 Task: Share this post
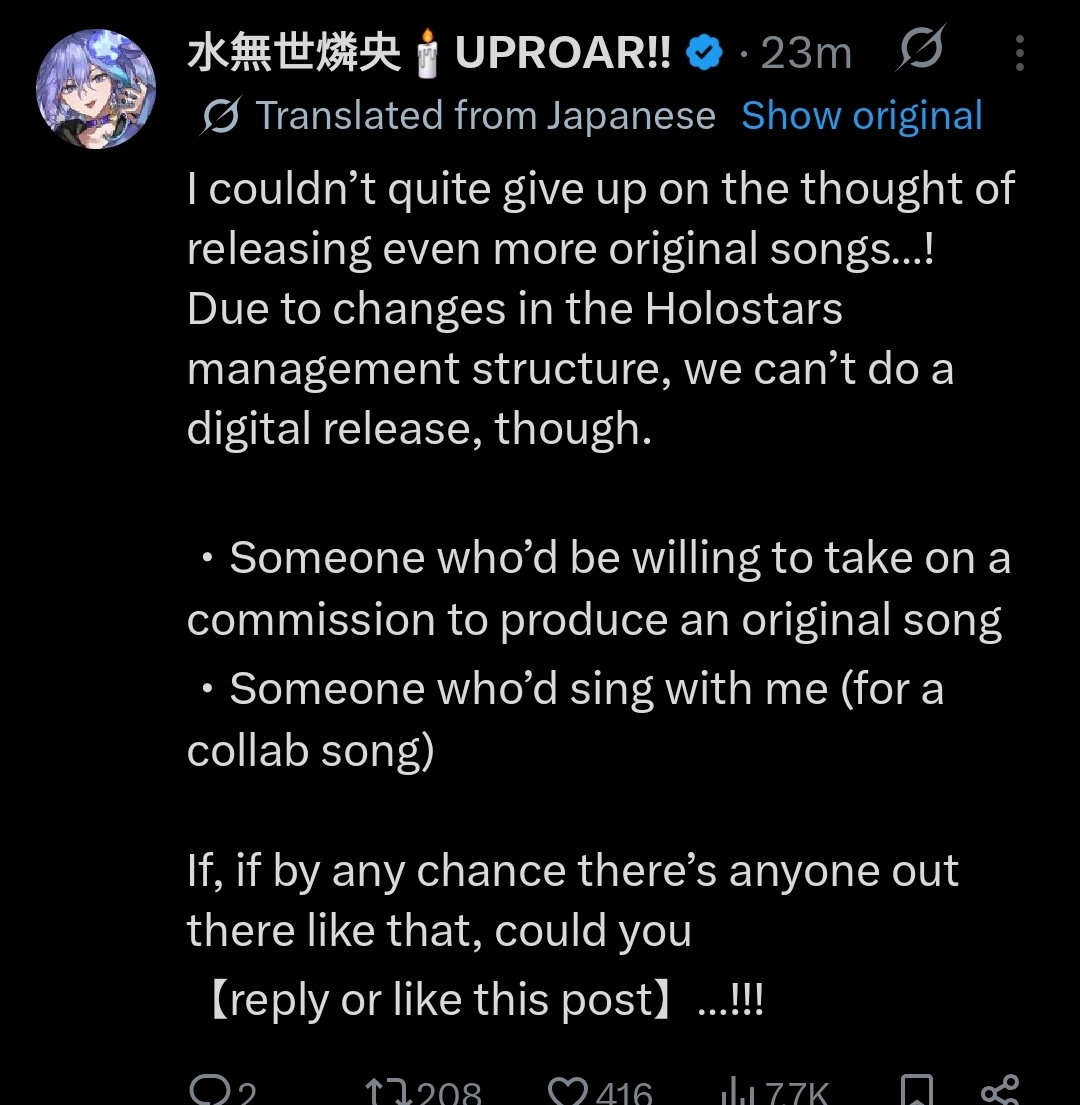click(x=1000, y=1090)
